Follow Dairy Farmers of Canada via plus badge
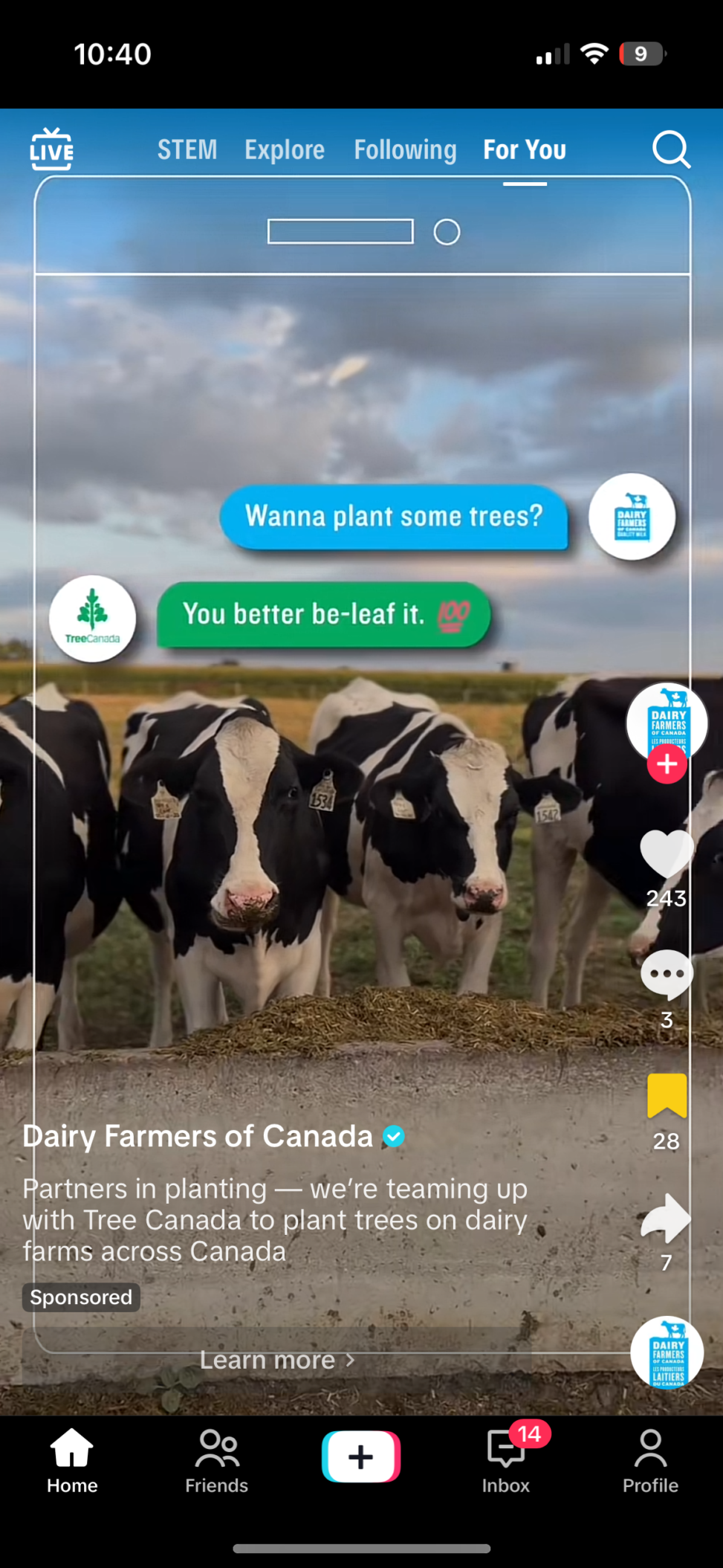The width and height of the screenshot is (723, 1568). 667,764
